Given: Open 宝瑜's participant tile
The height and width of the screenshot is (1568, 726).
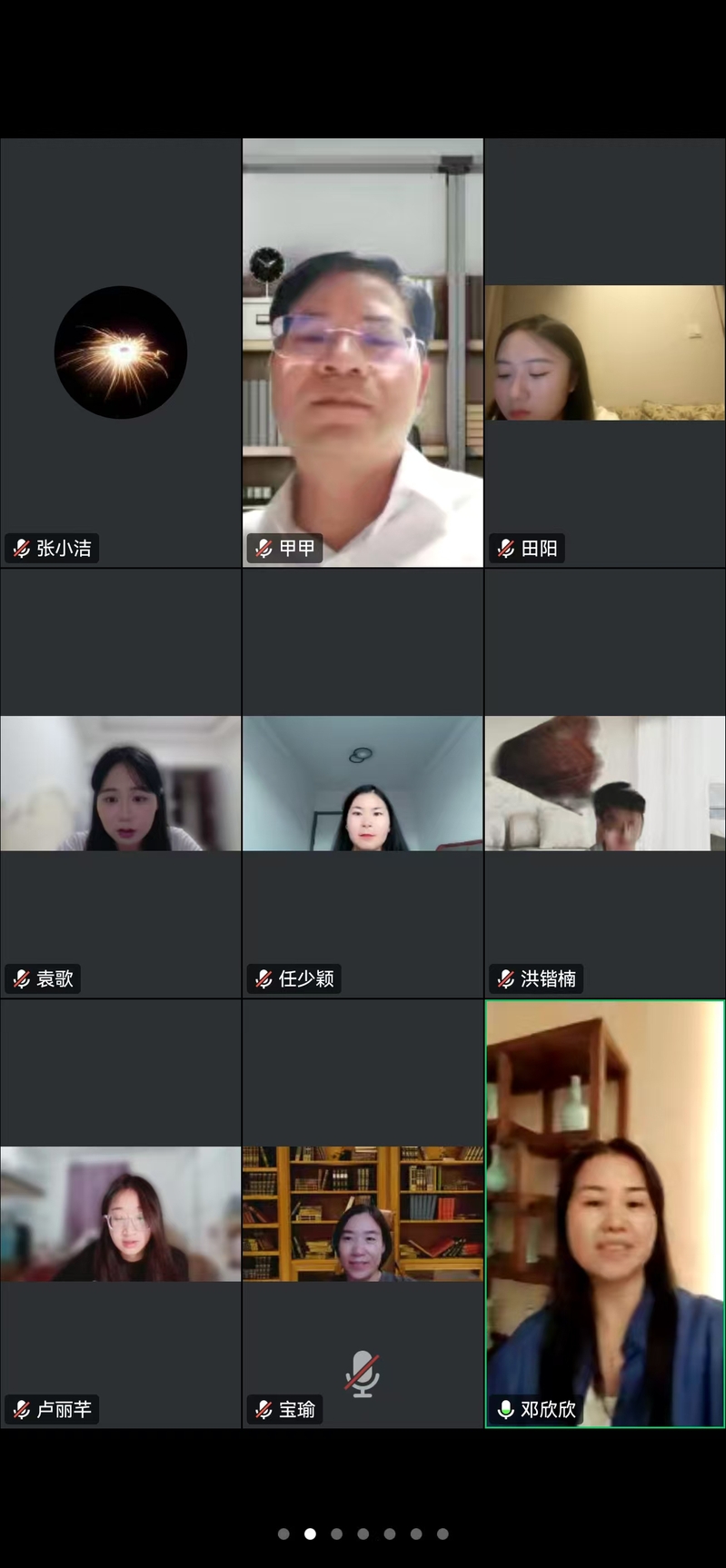Looking at the screenshot, I should [363, 1214].
